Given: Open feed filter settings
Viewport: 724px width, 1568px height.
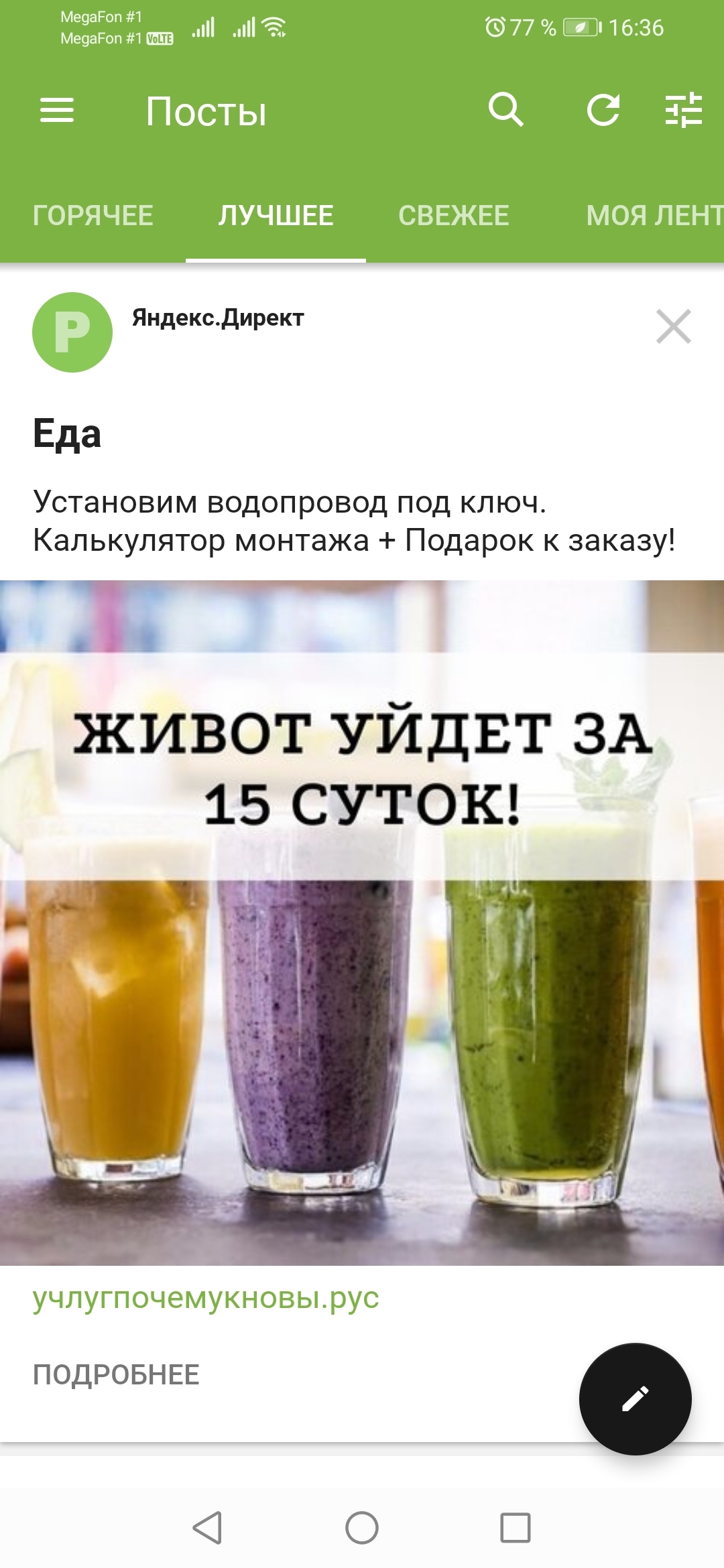Looking at the screenshot, I should click(683, 111).
